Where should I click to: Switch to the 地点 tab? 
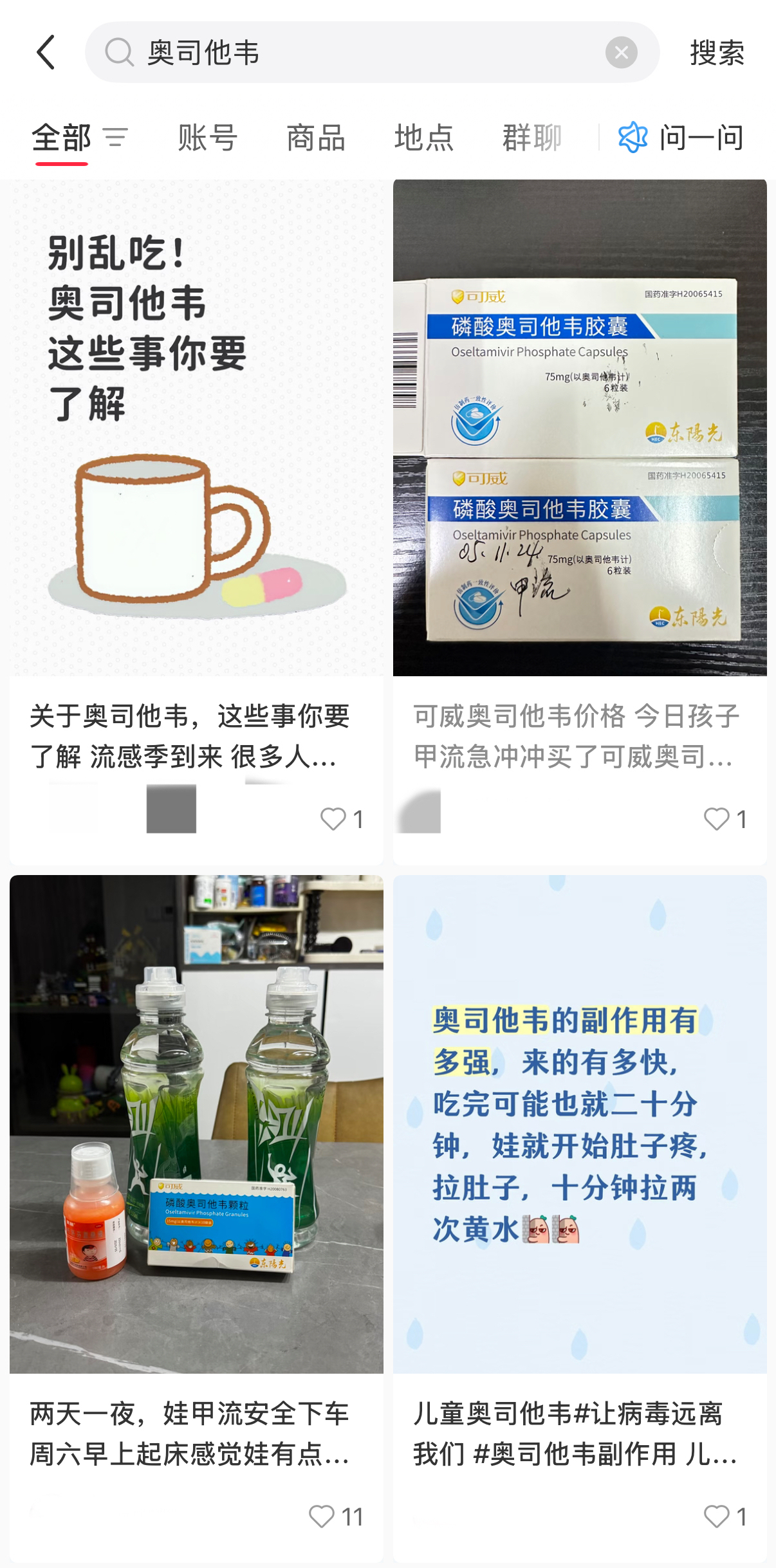tap(423, 138)
